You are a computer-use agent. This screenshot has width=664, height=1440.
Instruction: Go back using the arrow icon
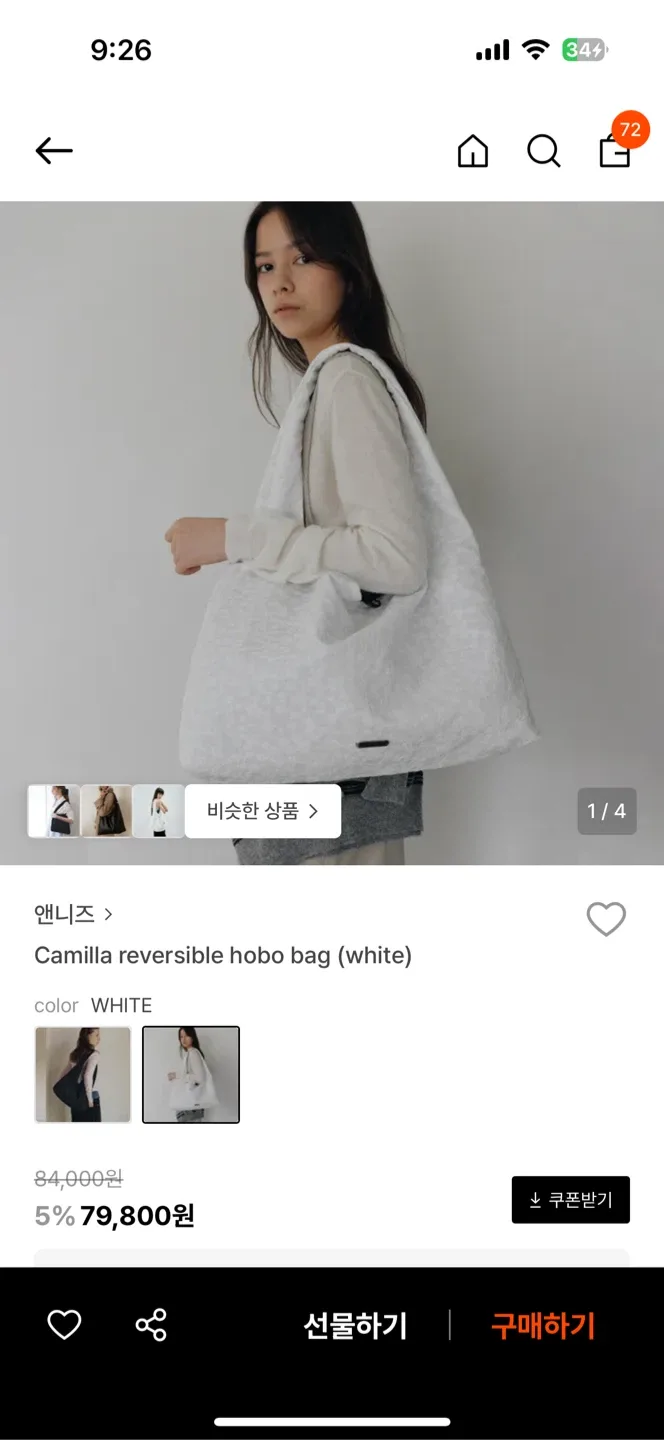point(54,151)
